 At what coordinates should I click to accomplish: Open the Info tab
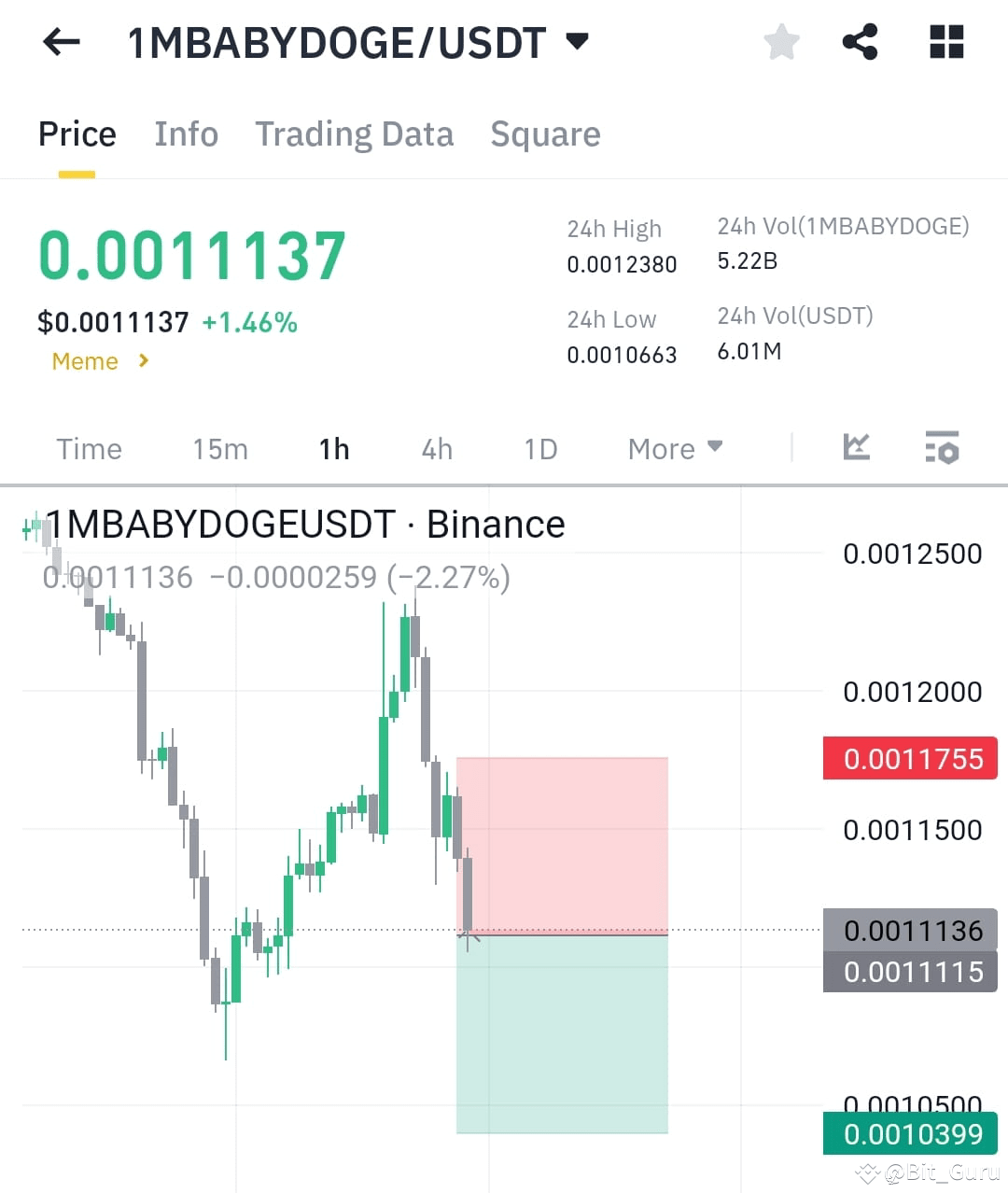click(x=186, y=134)
